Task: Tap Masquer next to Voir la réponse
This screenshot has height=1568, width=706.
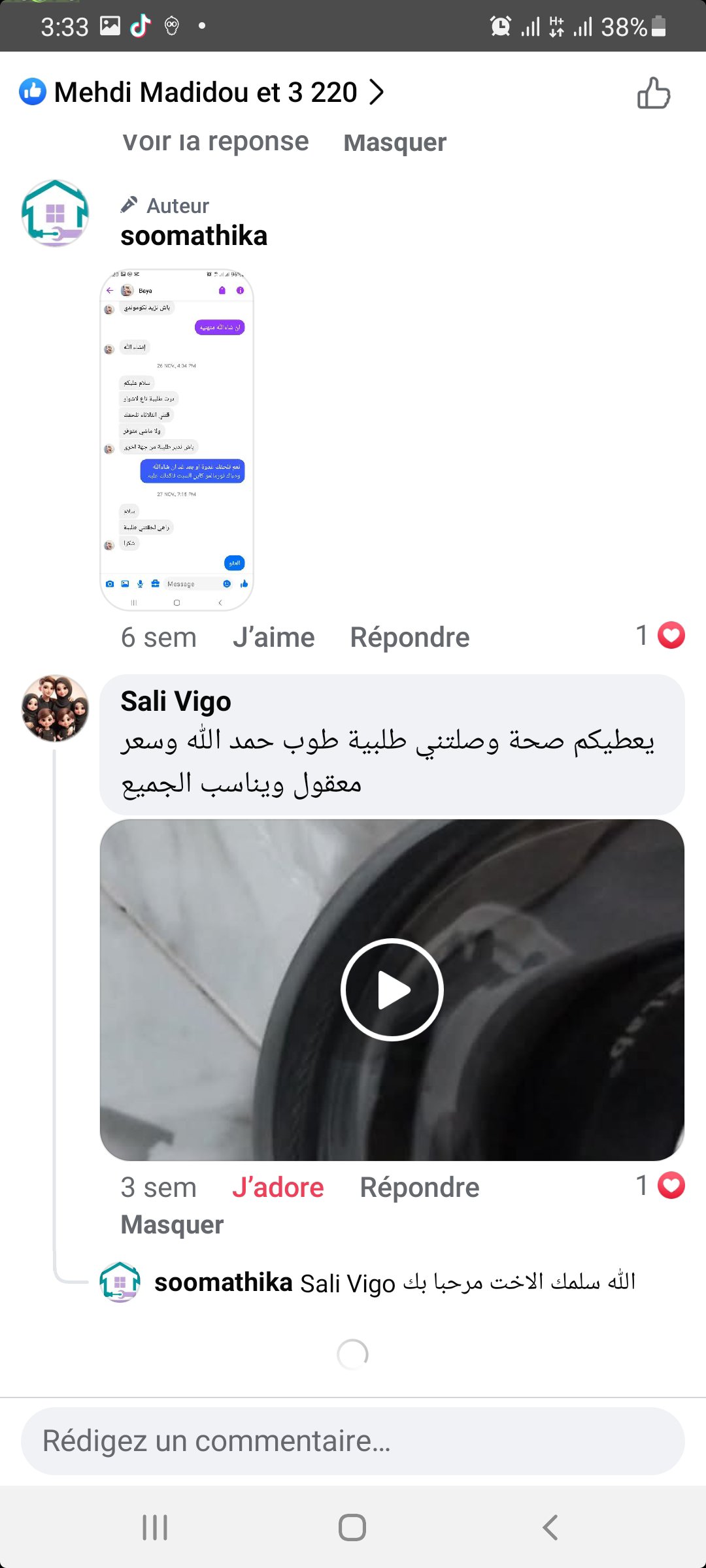Action: pyautogui.click(x=395, y=142)
